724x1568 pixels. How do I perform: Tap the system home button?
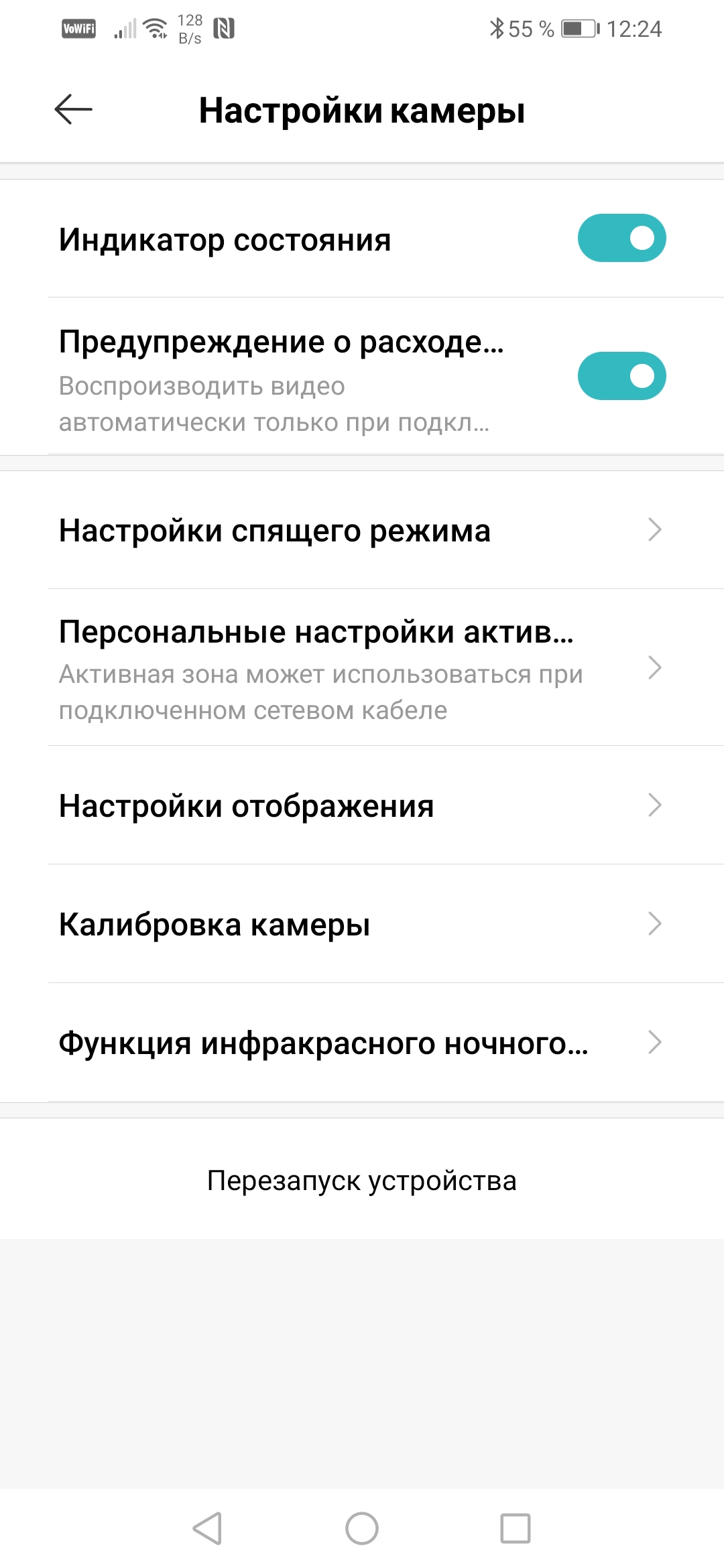pyautogui.click(x=362, y=1528)
